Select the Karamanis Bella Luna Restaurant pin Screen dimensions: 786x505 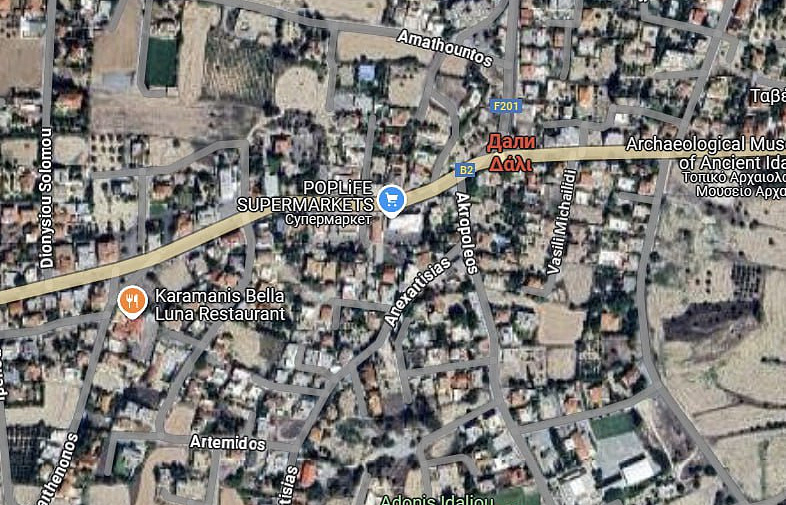(130, 298)
